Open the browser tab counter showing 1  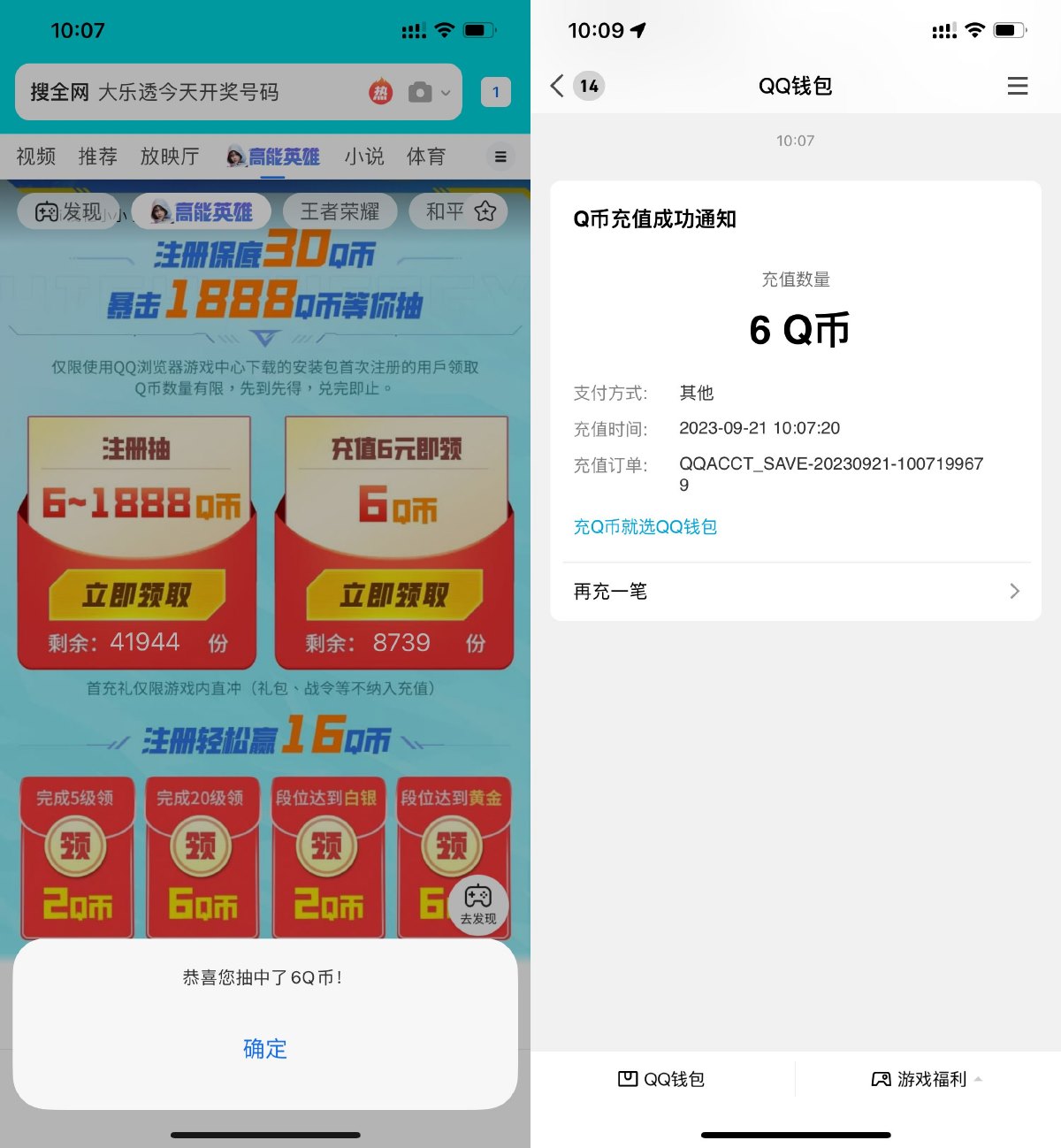[x=496, y=92]
